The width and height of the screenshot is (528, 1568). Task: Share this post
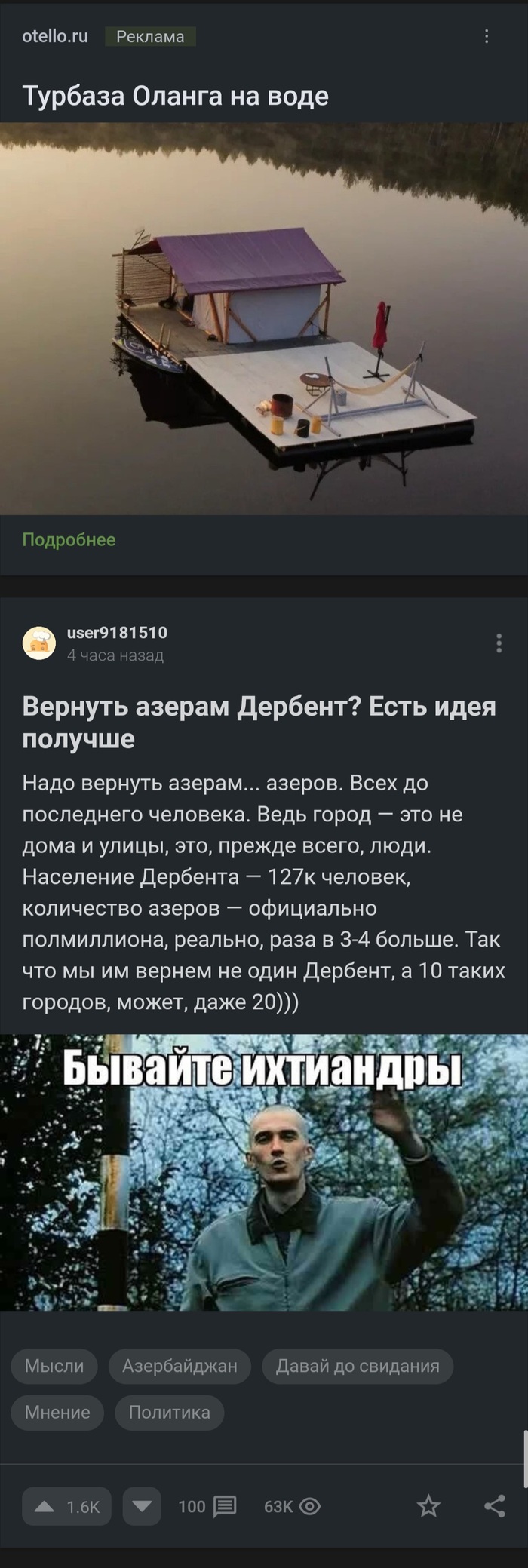tap(494, 1506)
